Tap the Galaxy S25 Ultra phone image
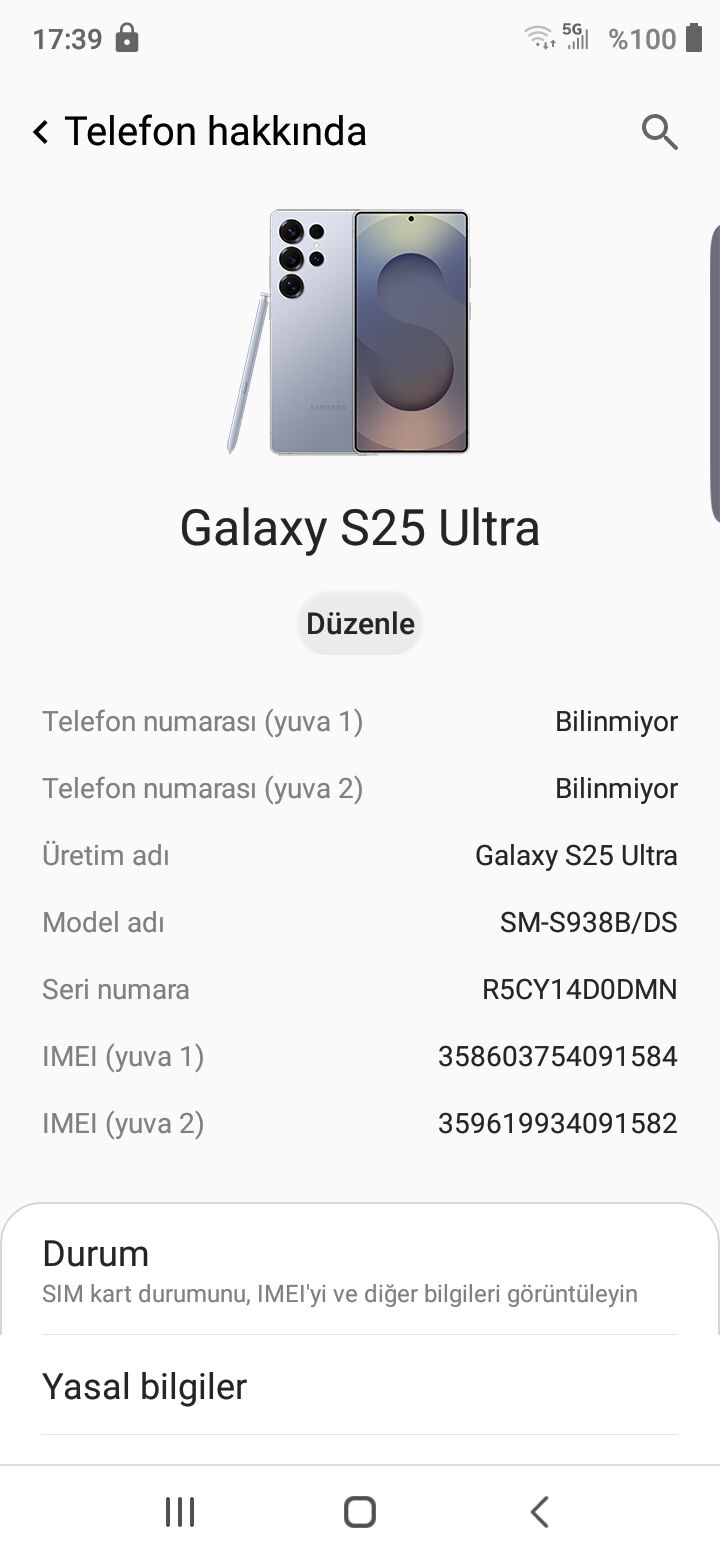 coord(360,330)
